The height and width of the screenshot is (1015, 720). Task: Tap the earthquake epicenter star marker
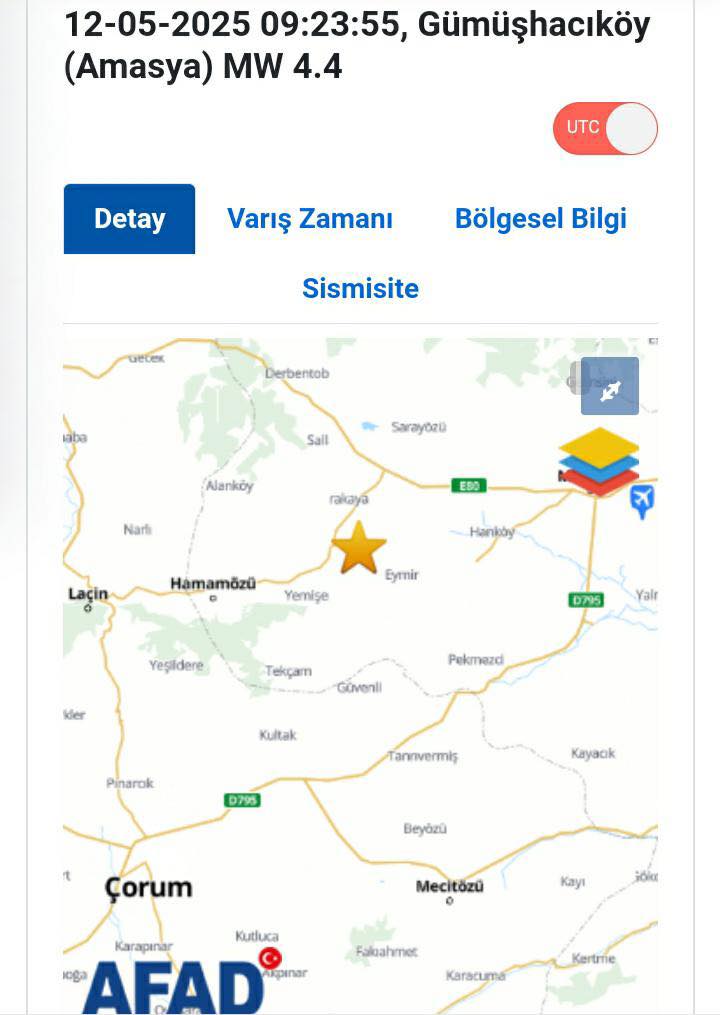[x=359, y=548]
